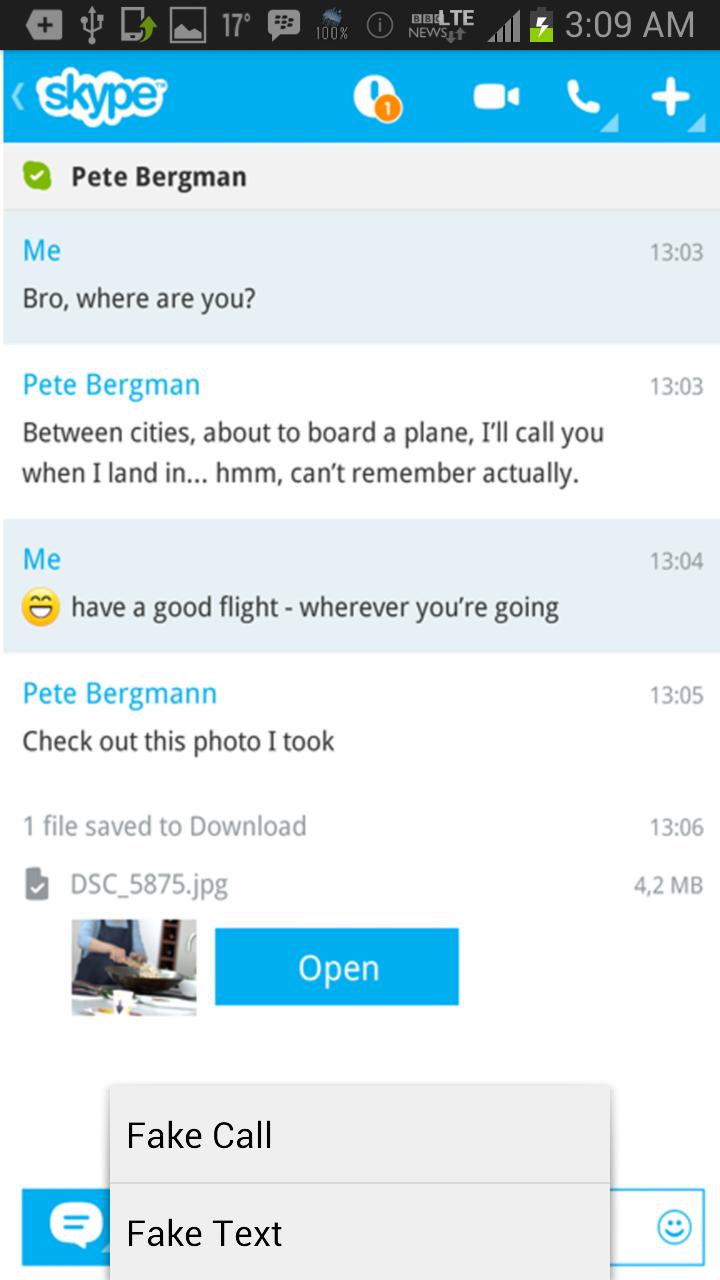Tap the back chevron next to Skype logo
The image size is (720, 1280).
pyautogui.click(x=16, y=96)
